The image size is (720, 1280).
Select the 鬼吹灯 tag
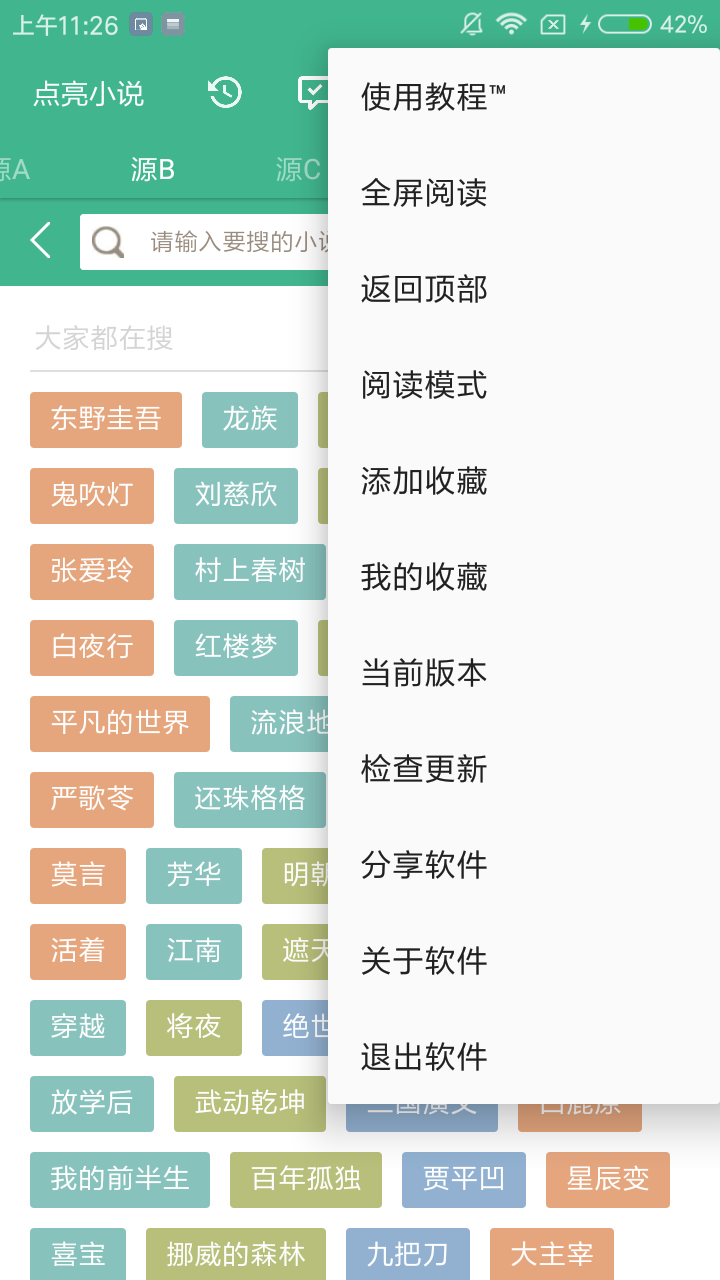point(92,495)
